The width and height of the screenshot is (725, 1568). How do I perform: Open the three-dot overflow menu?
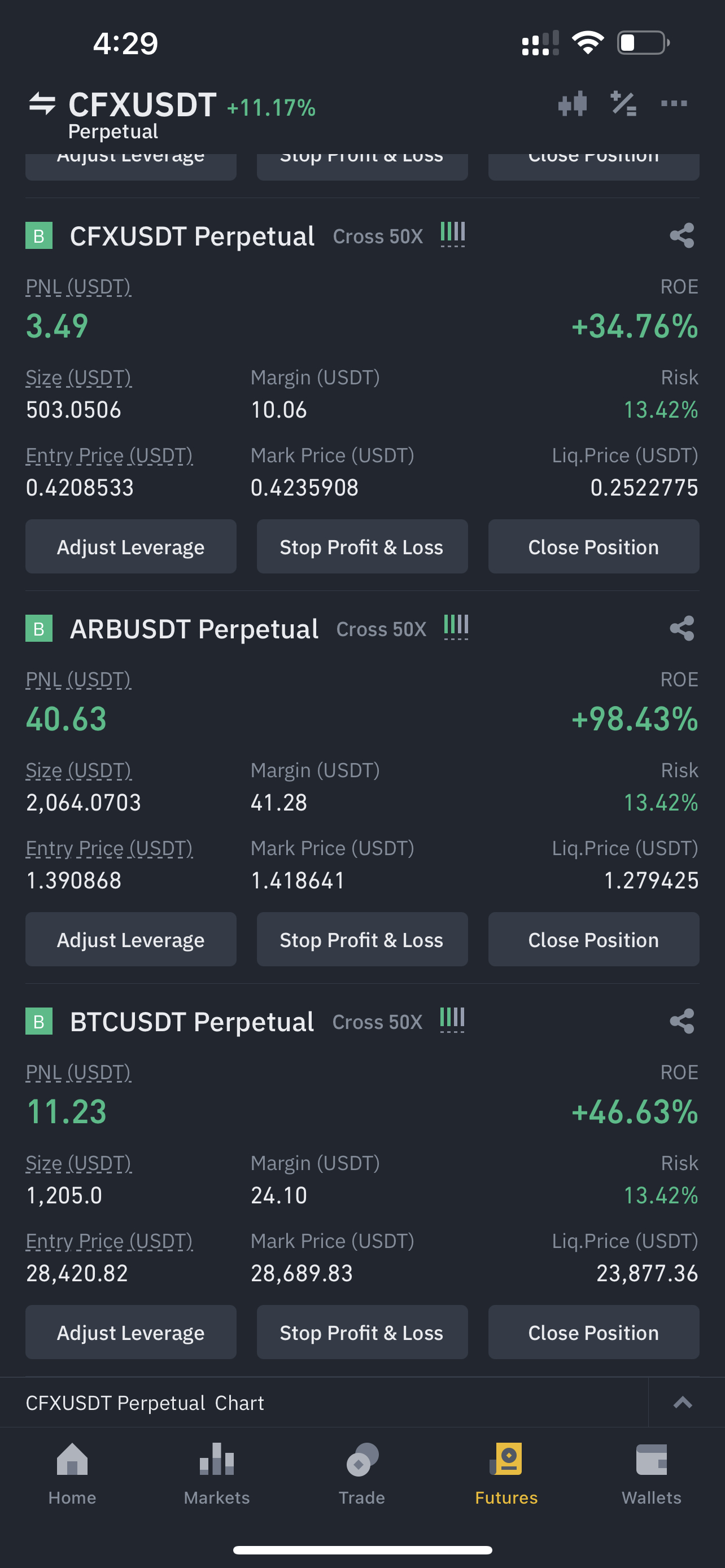point(674,104)
